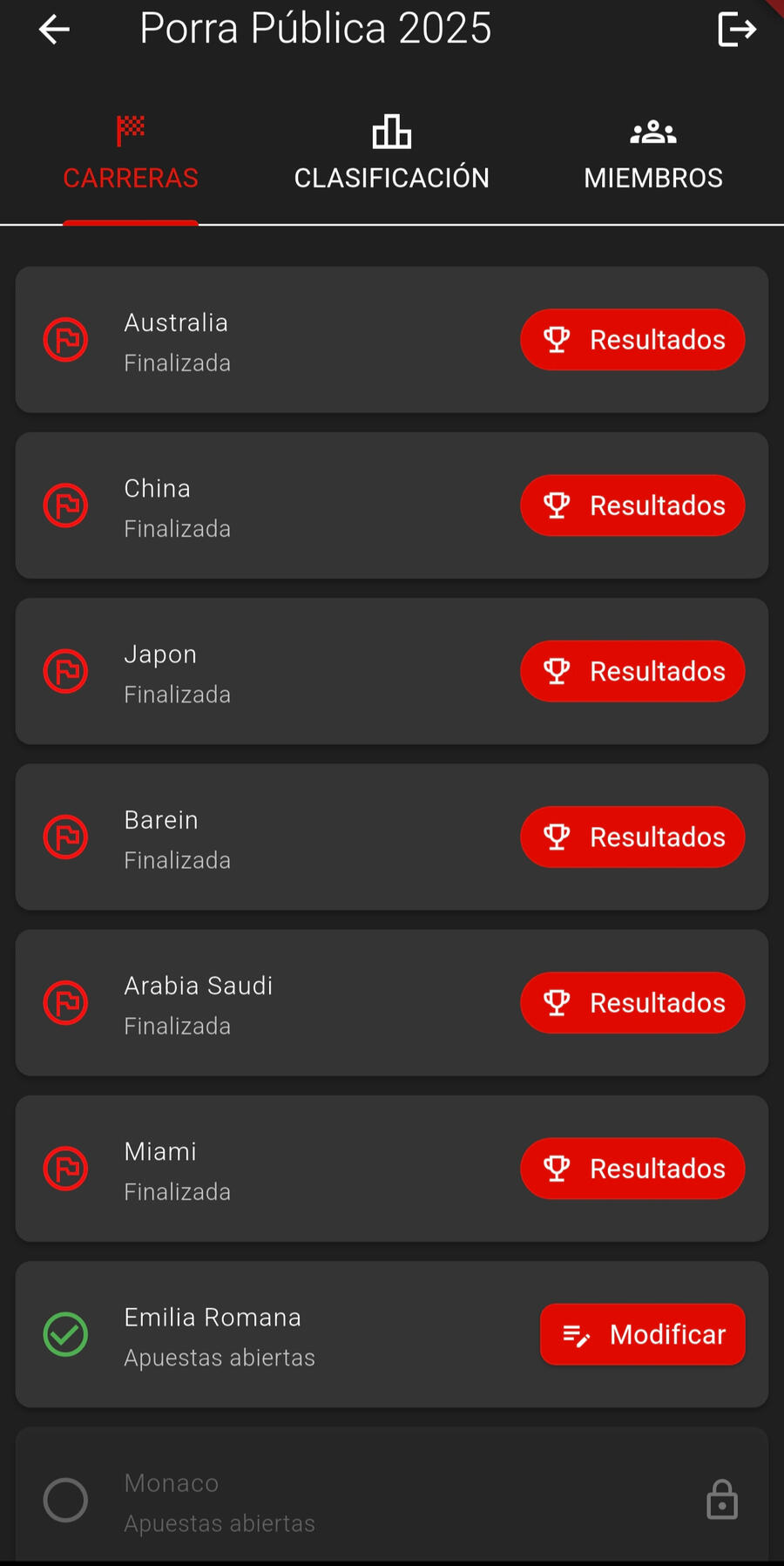Modificar the Emilia Romana bet

pyautogui.click(x=642, y=1334)
